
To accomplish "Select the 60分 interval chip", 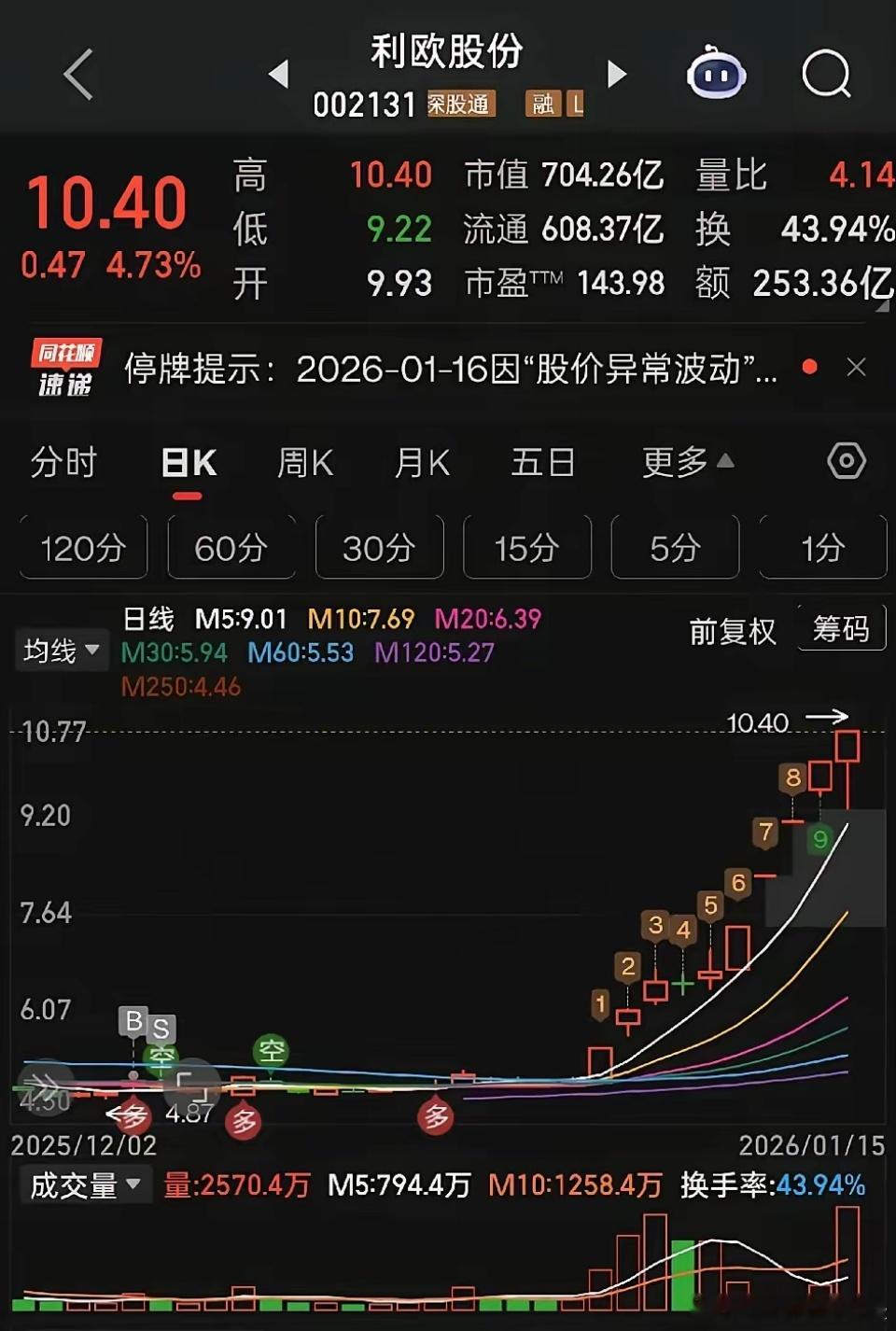I will tap(231, 548).
